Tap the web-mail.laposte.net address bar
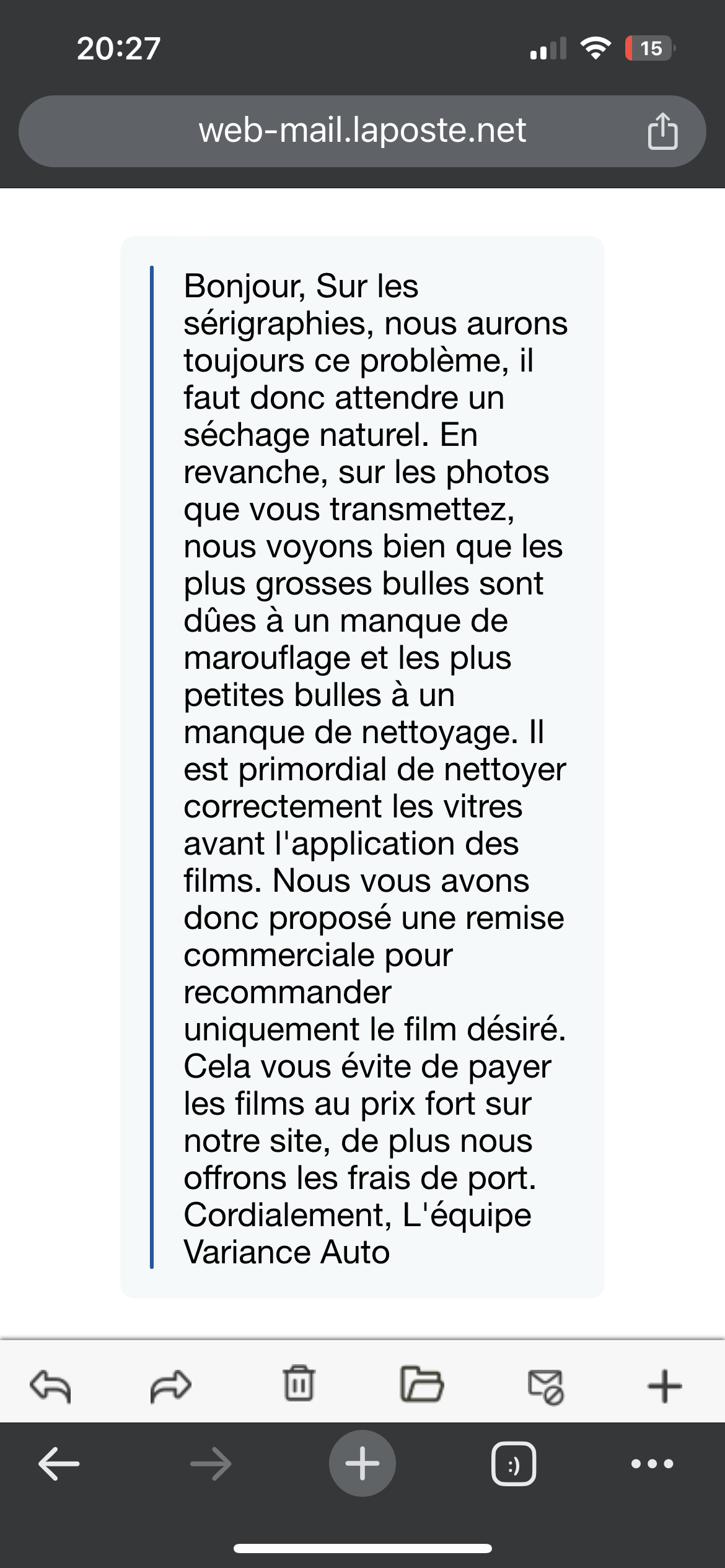The width and height of the screenshot is (725, 1568). (x=362, y=131)
